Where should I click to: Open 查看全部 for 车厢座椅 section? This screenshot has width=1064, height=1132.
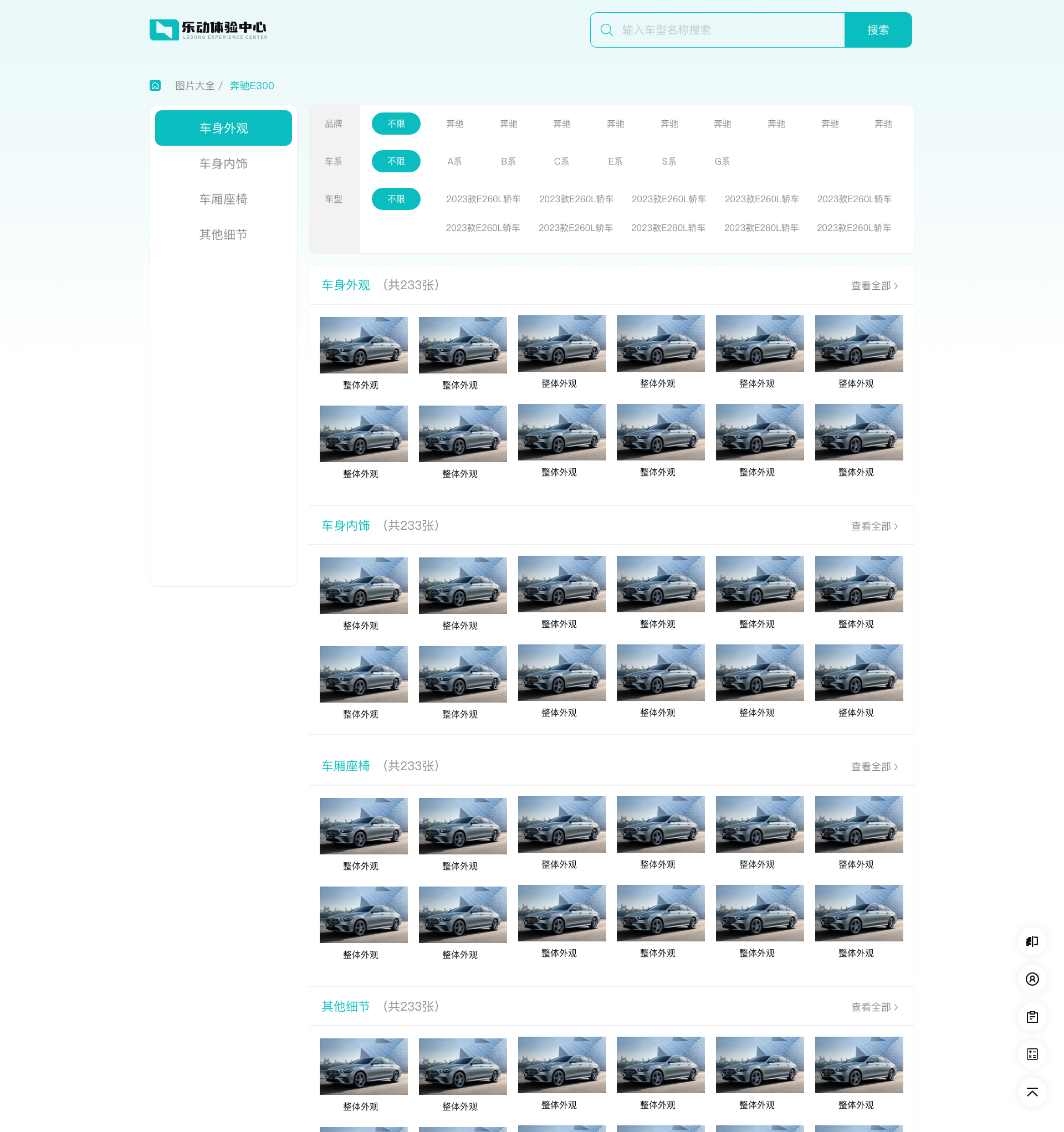click(874, 767)
